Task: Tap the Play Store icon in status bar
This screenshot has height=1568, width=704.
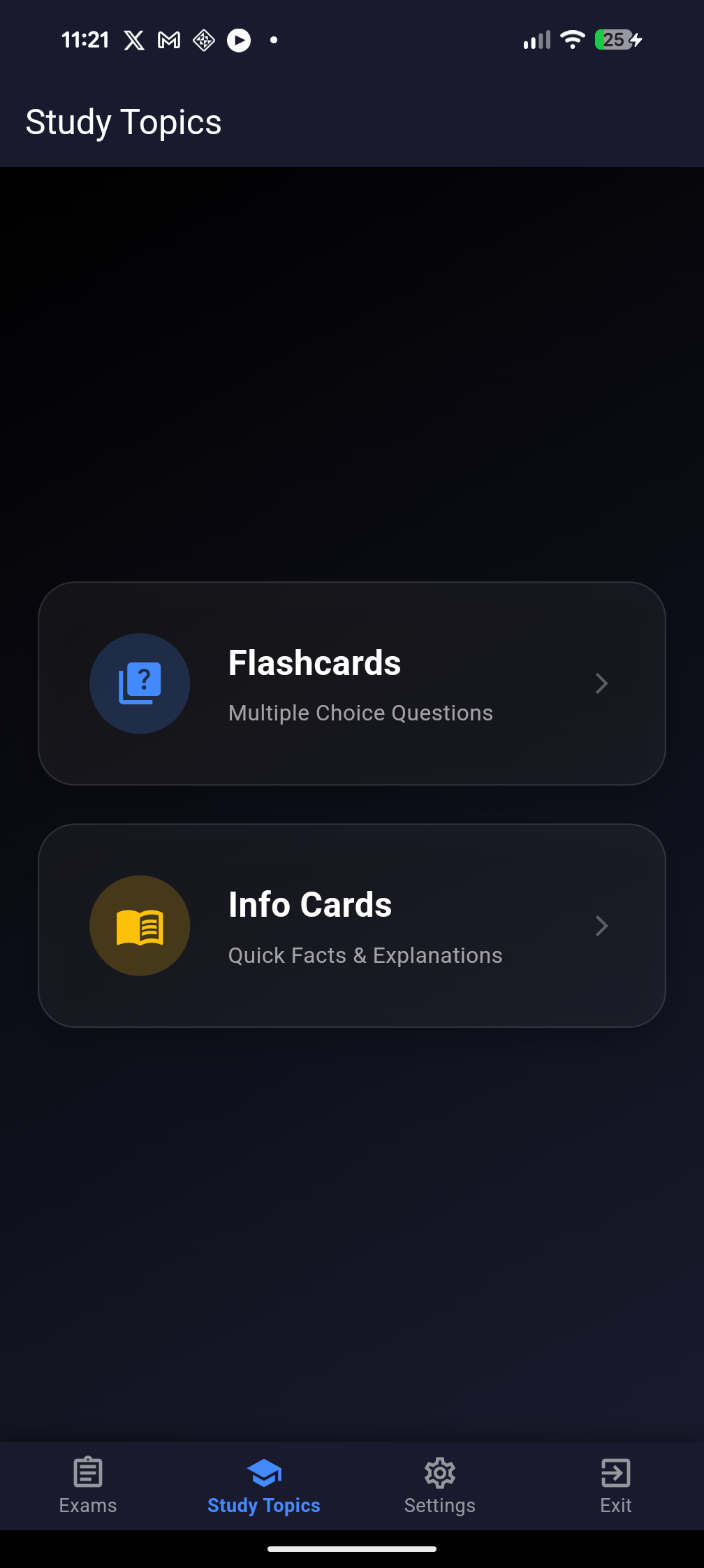Action: [x=238, y=41]
